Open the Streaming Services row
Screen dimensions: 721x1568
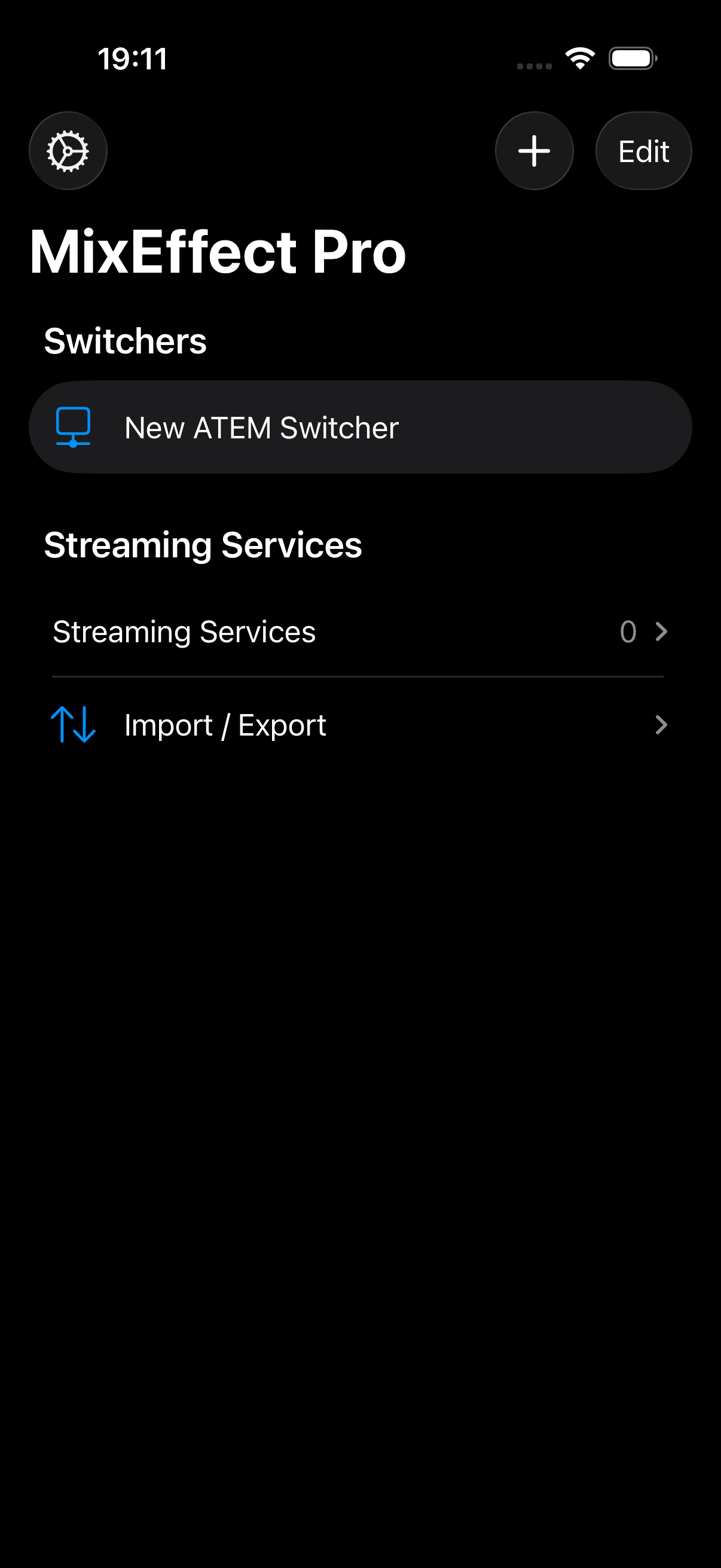[360, 632]
